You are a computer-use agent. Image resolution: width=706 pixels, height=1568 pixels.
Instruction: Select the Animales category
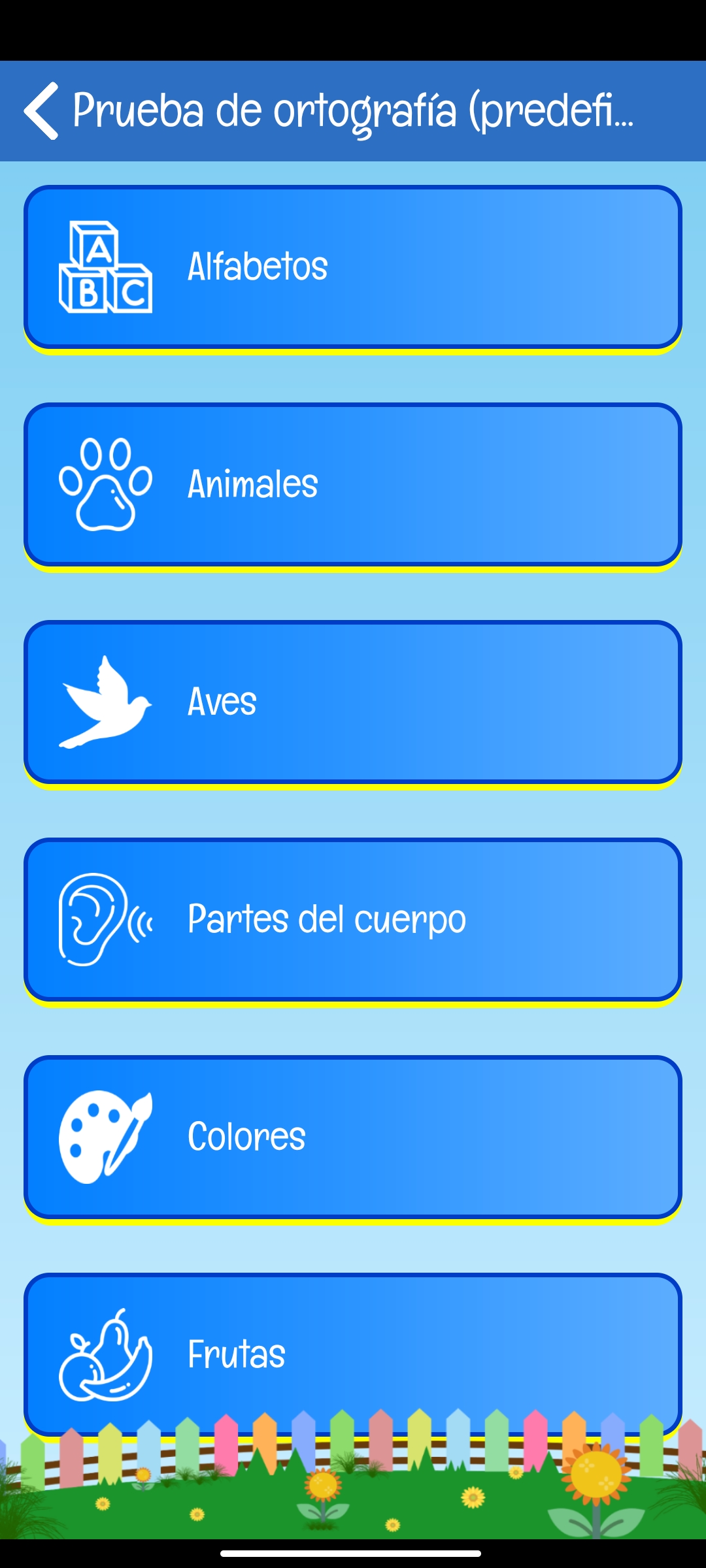(x=353, y=484)
